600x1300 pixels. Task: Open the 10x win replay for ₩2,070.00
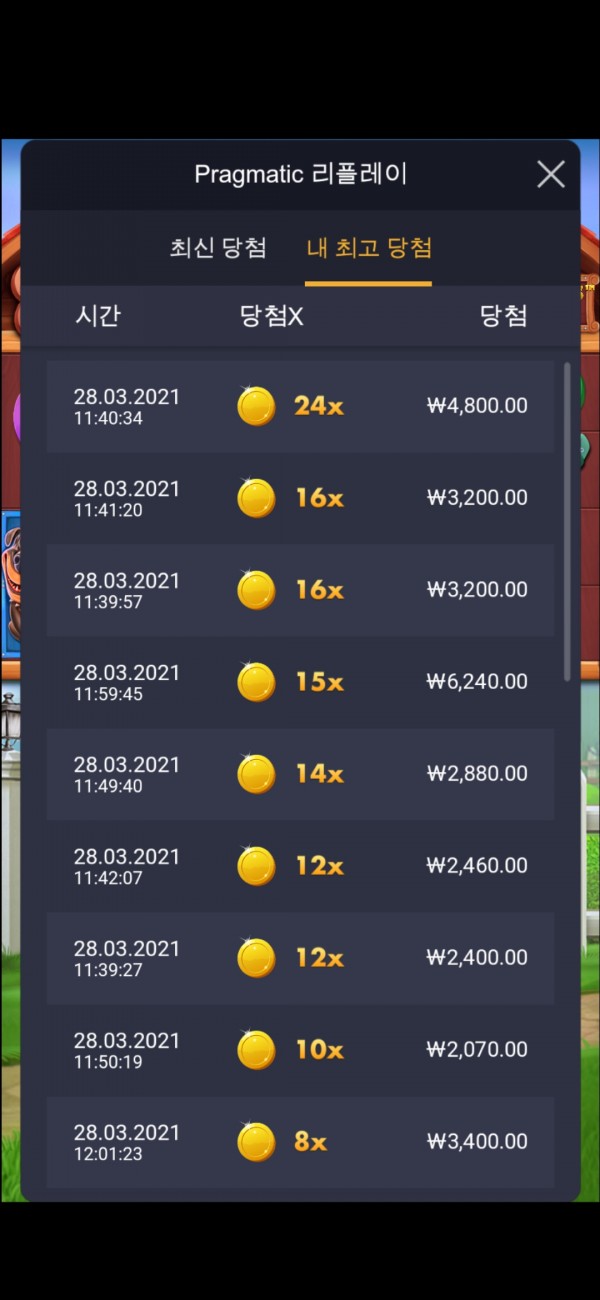300,1050
